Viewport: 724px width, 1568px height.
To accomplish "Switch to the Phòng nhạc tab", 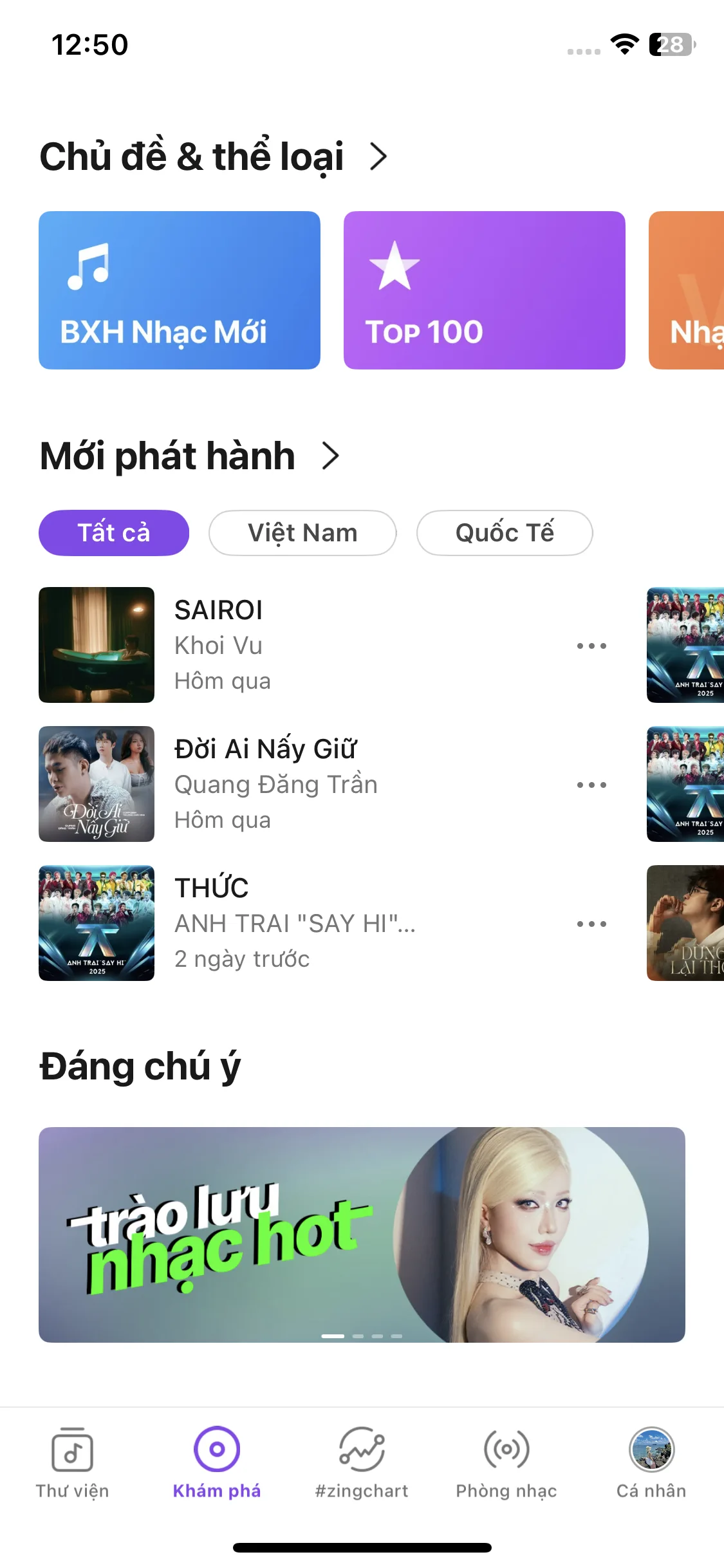I will coord(506,1462).
